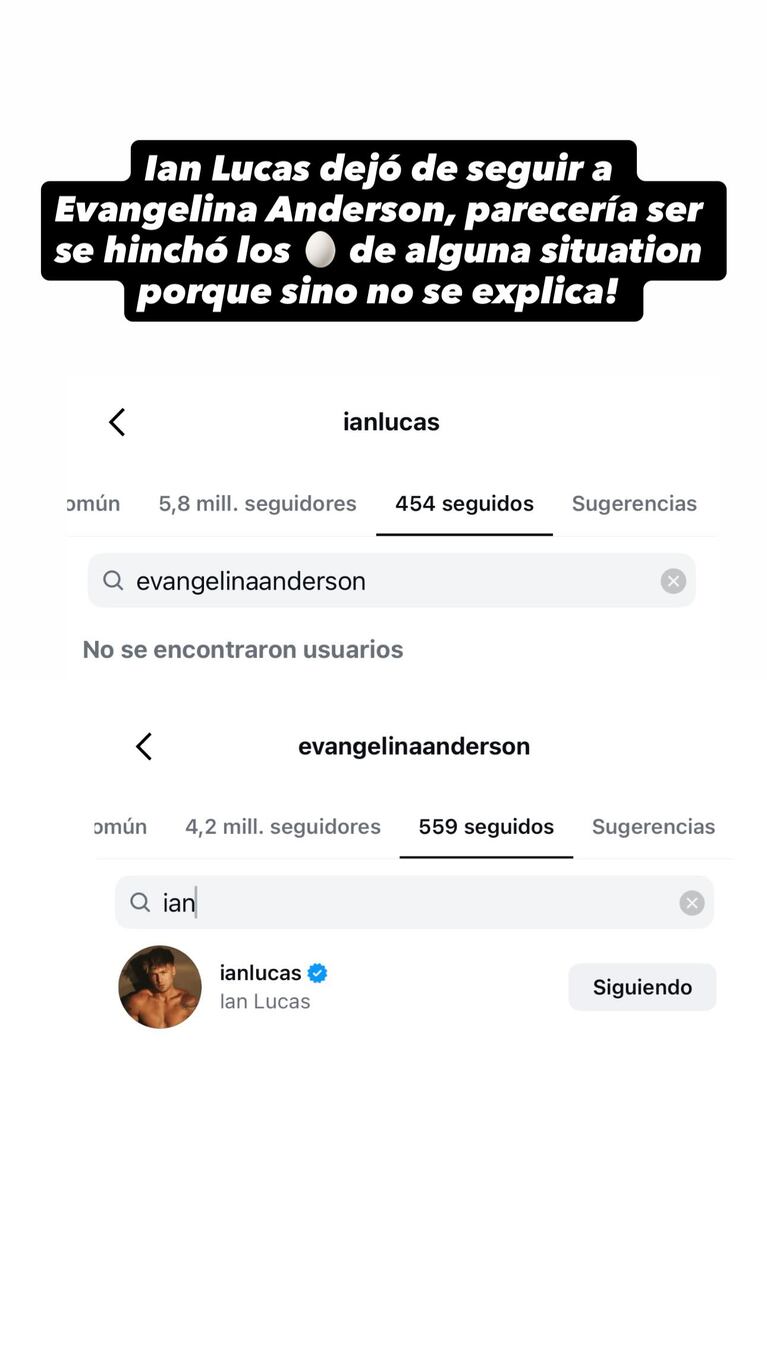Click the blue verified badge next to ianlucas
767x1363 pixels.
click(317, 972)
